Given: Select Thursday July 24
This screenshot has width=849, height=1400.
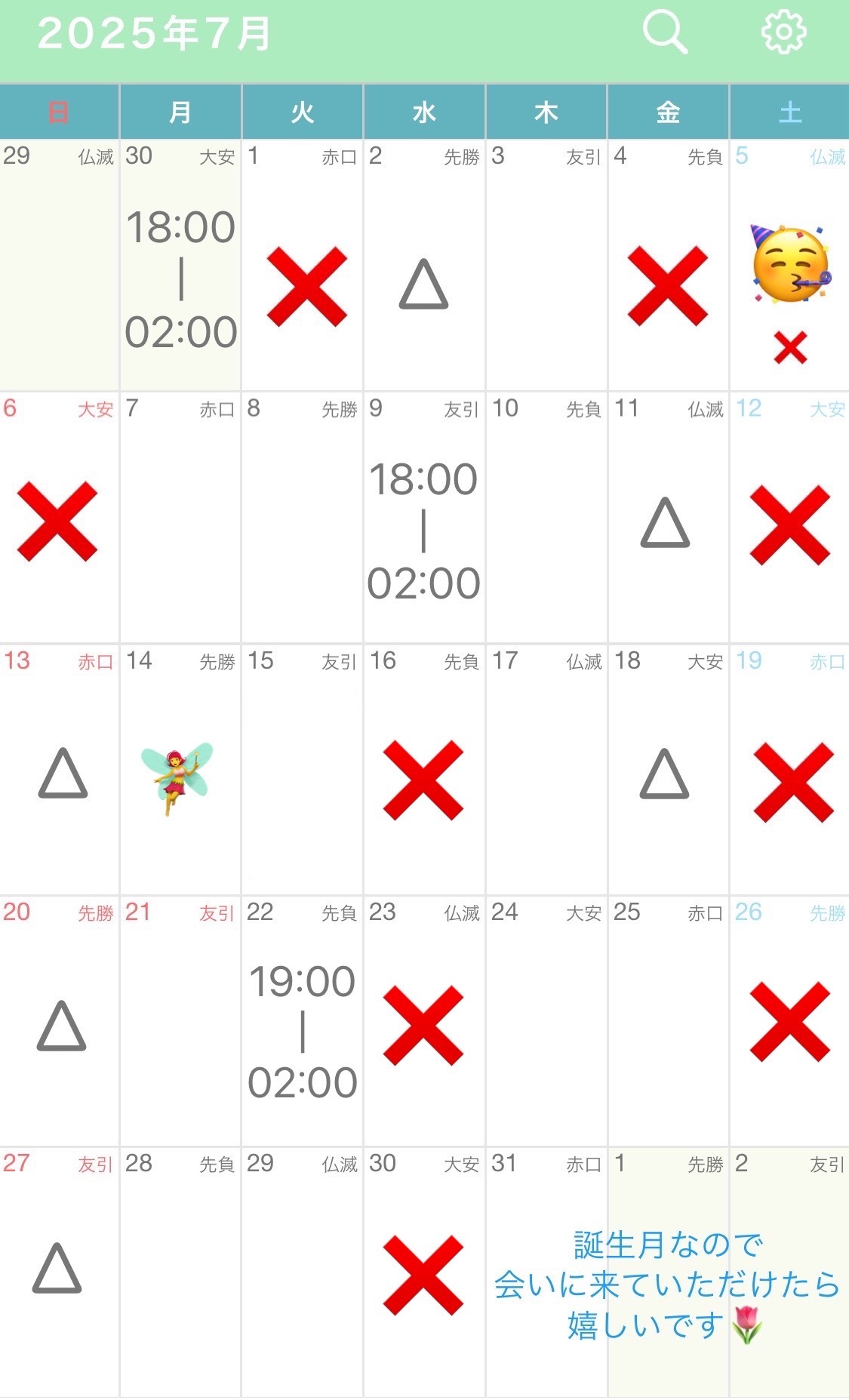Looking at the screenshot, I should click(x=546, y=1021).
